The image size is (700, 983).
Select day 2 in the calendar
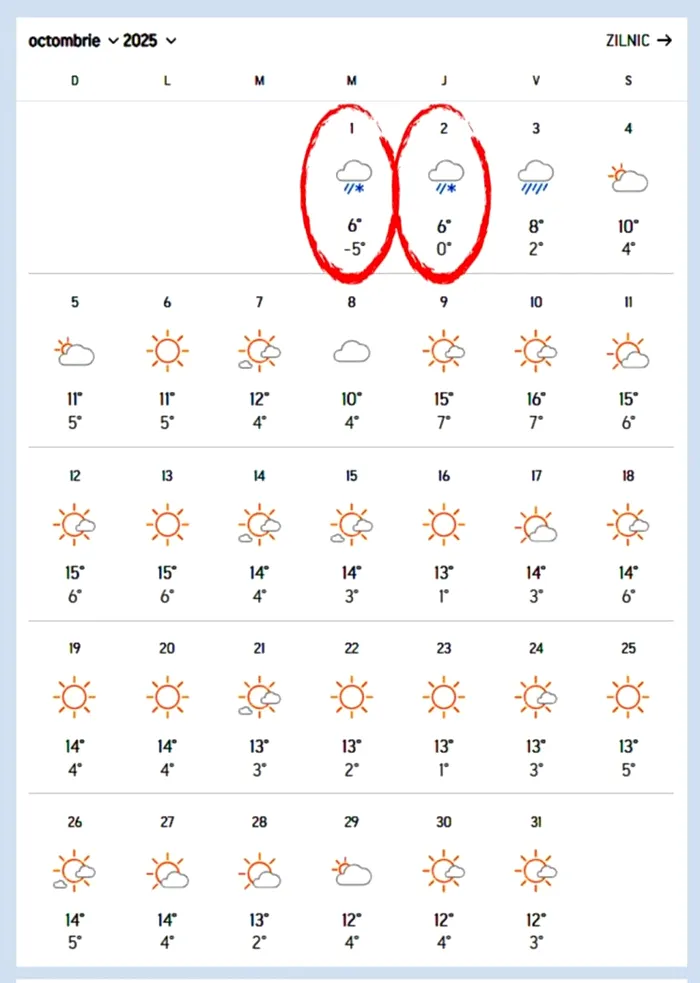pyautogui.click(x=443, y=188)
